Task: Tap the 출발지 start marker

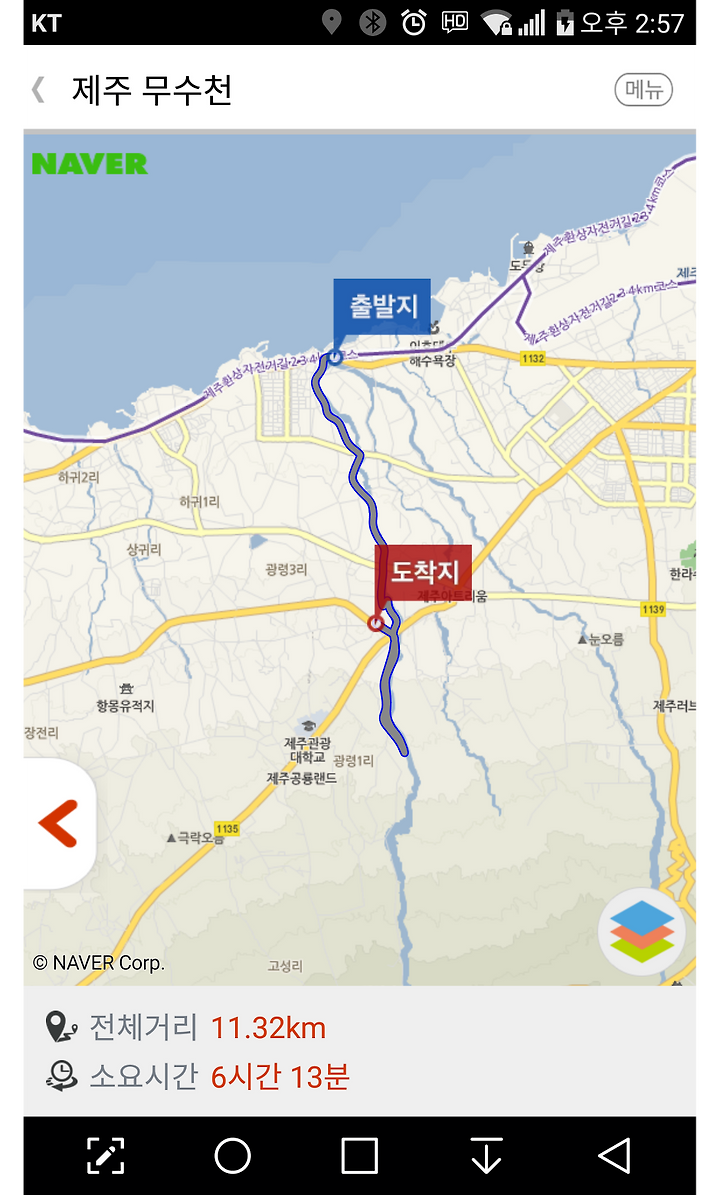Action: click(x=382, y=306)
